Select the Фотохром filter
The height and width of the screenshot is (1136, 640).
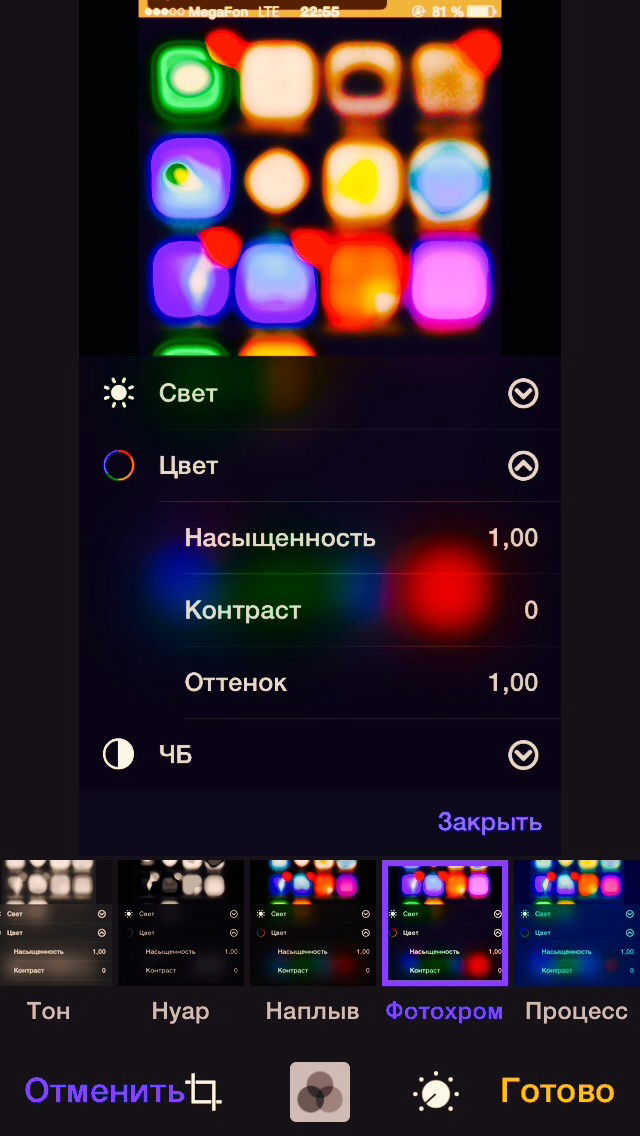click(444, 922)
